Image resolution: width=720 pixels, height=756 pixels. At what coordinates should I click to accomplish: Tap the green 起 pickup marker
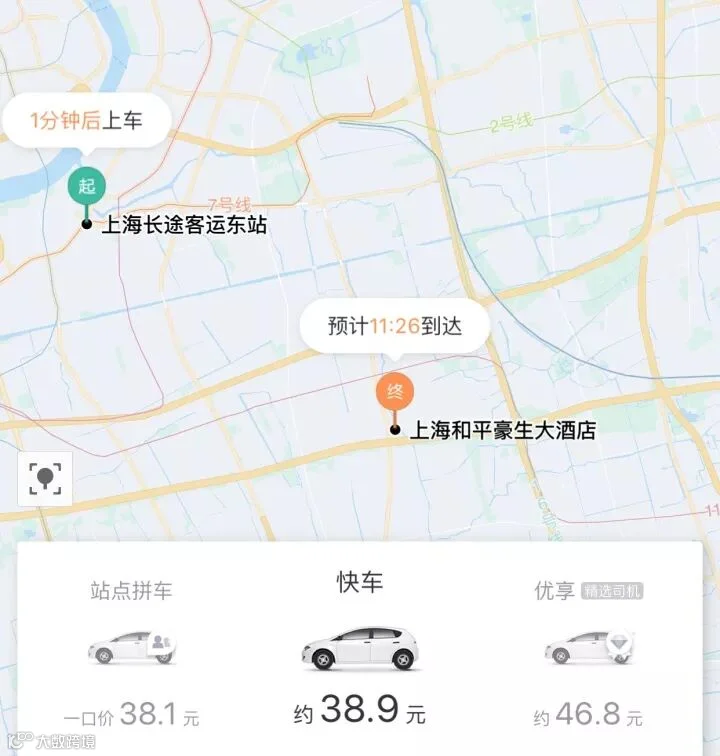point(87,186)
